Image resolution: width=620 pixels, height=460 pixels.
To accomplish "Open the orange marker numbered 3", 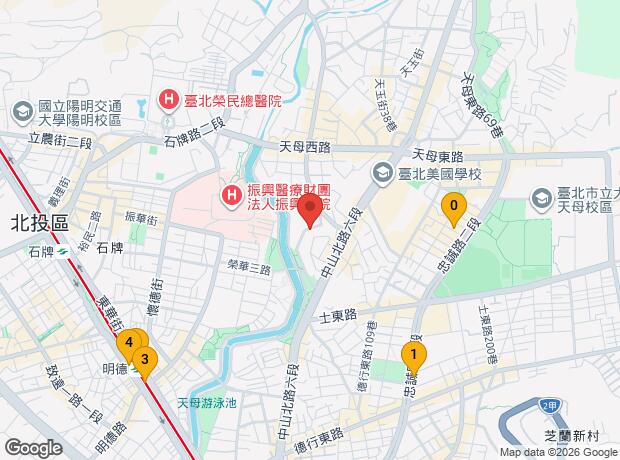I will (145, 360).
